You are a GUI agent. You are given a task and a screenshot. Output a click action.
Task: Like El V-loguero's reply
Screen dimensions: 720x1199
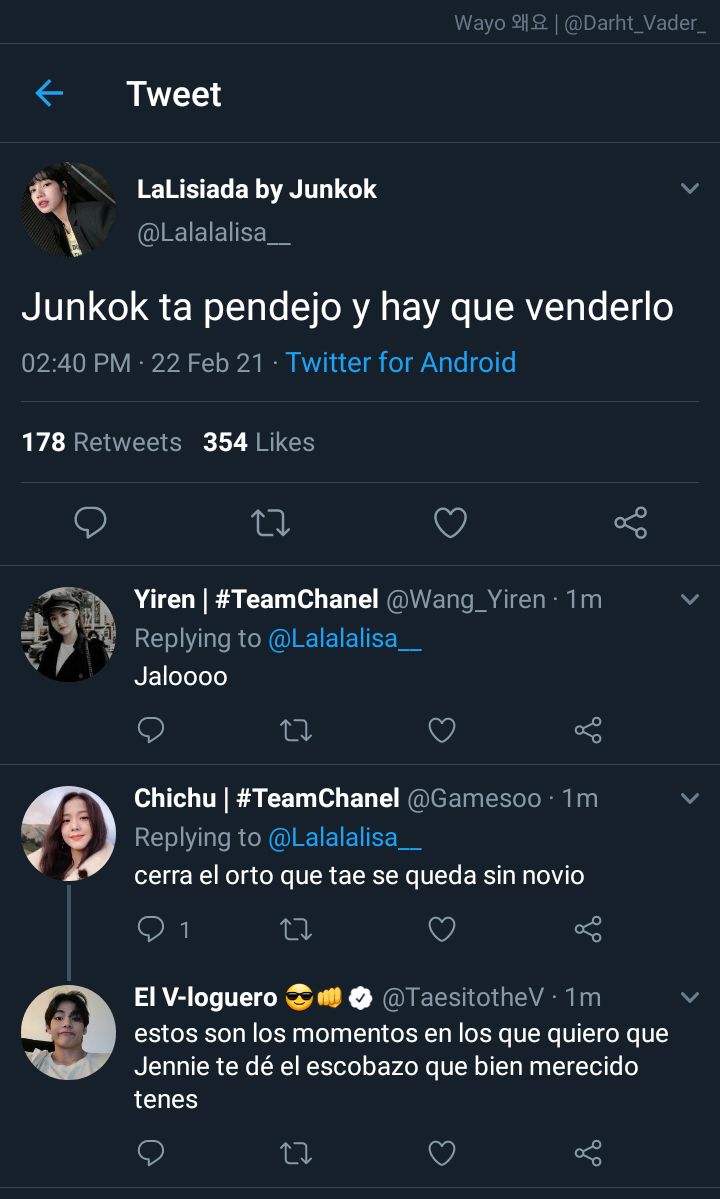click(442, 1152)
